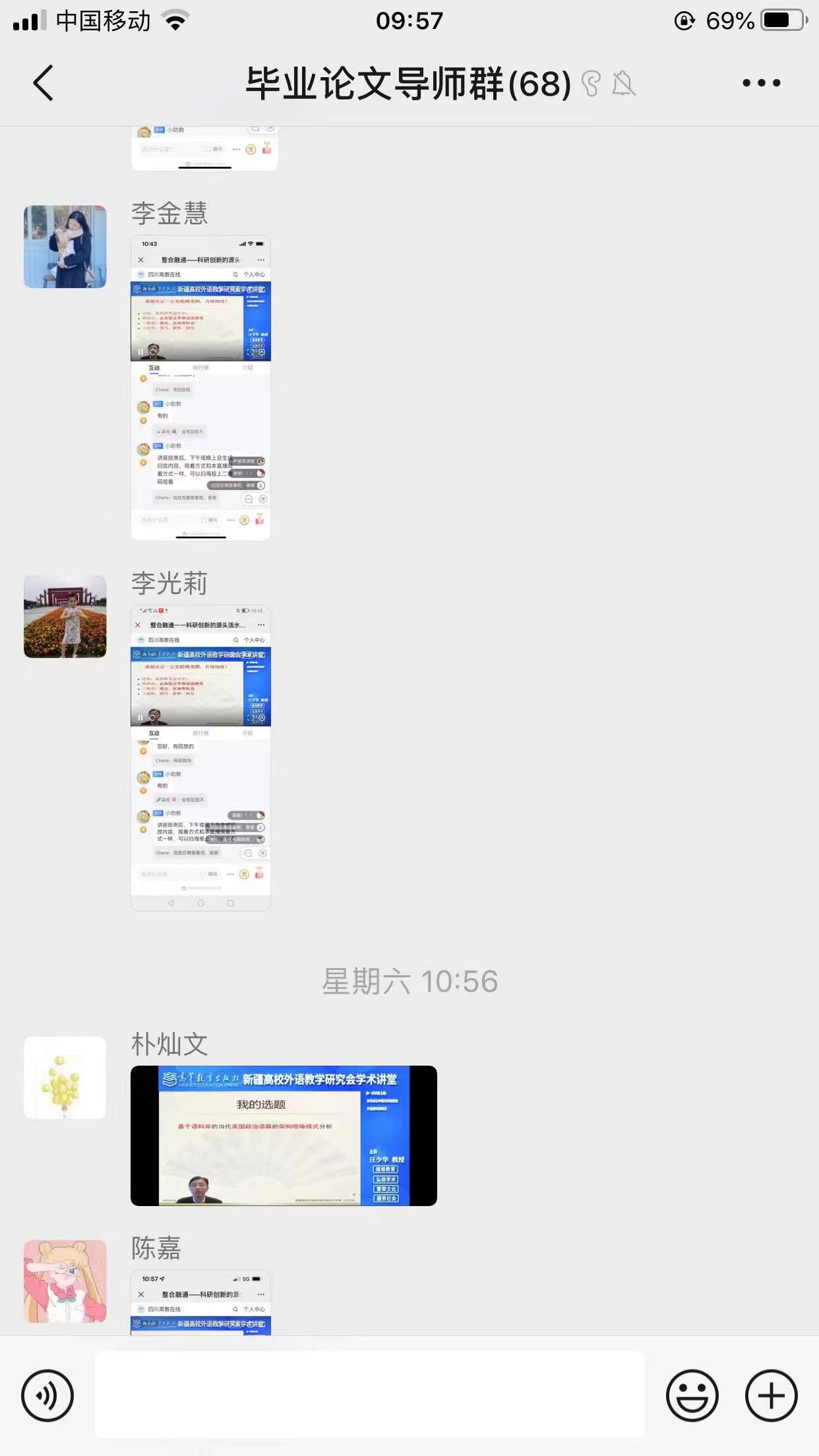Open 李光莉's profile avatar
Viewport: 819px width, 1456px height.
tap(65, 617)
